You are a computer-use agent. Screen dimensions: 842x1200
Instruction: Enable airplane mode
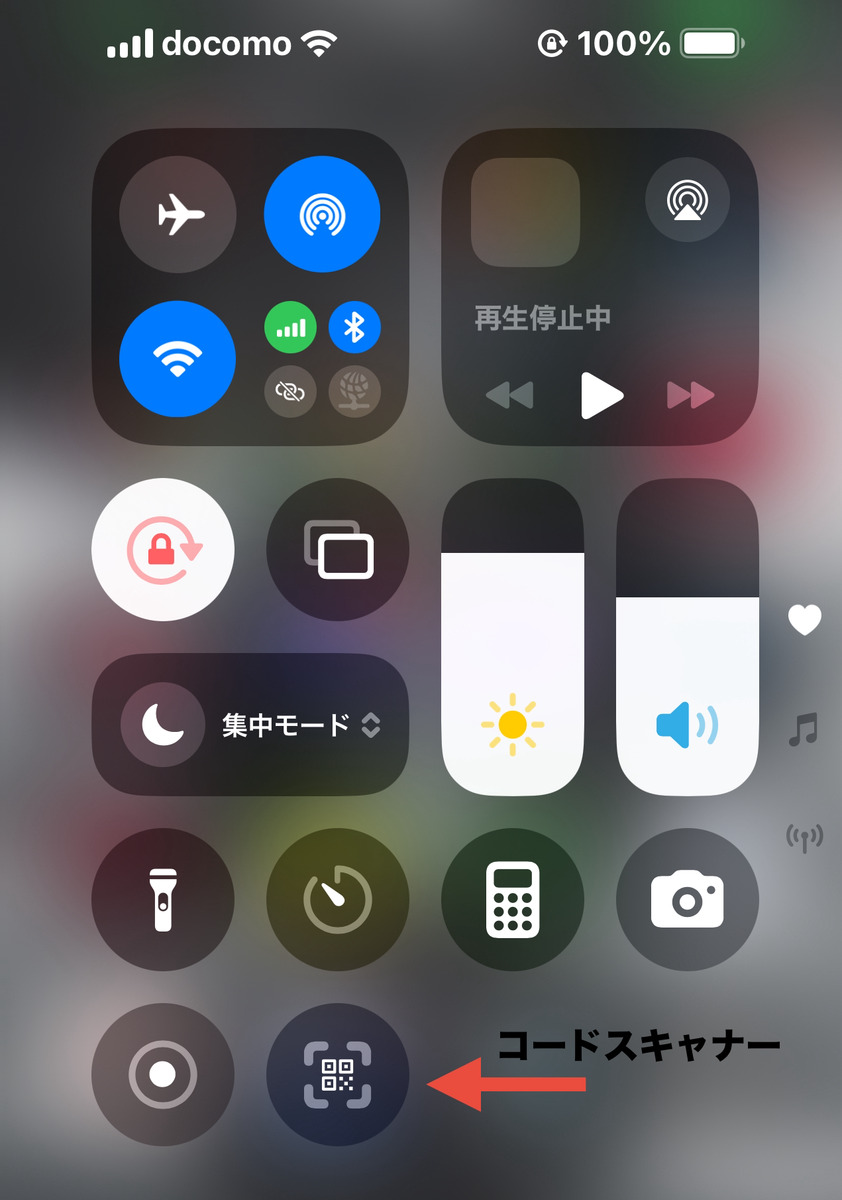click(178, 214)
